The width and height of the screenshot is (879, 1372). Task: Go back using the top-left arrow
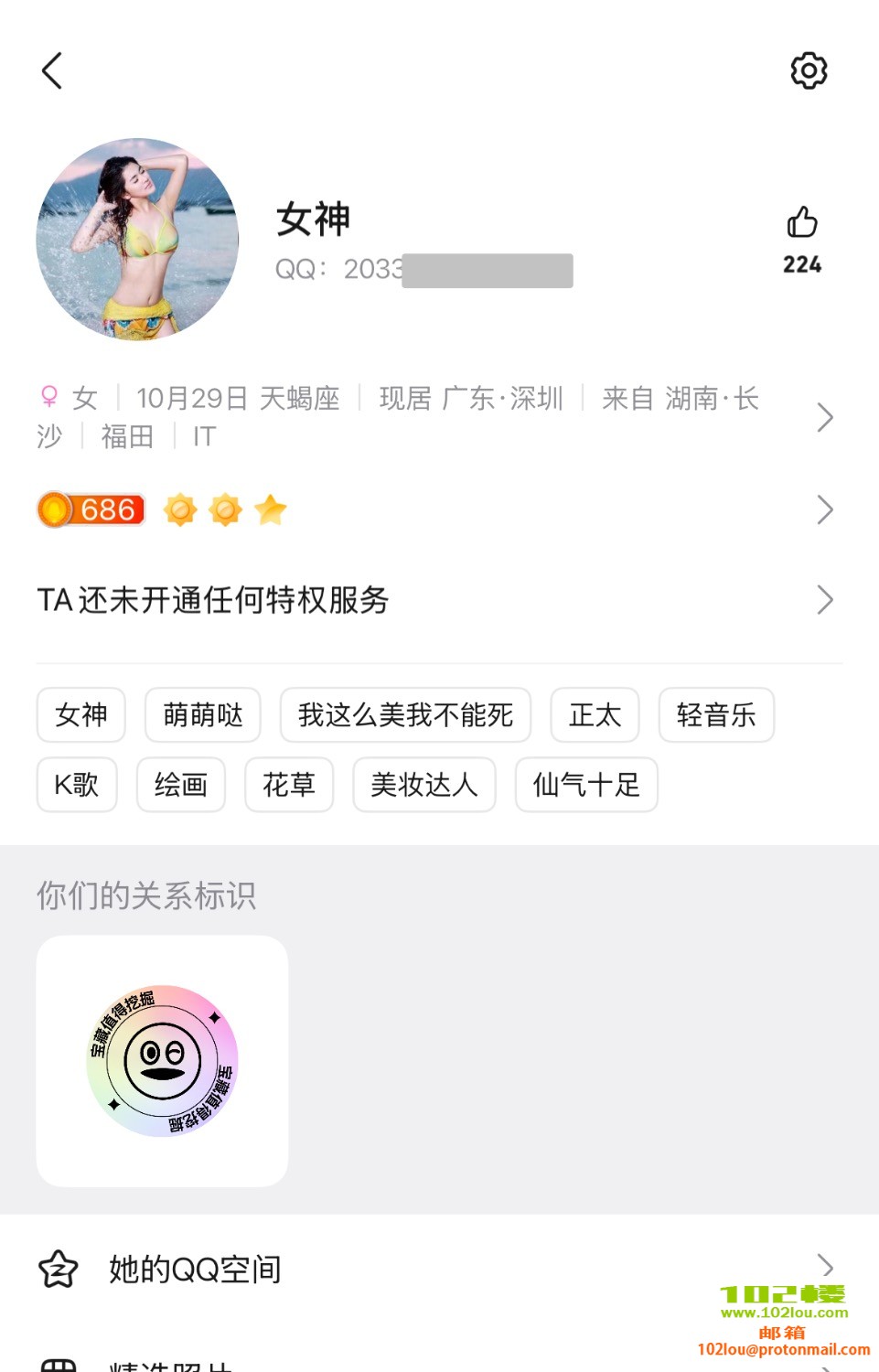click(52, 70)
